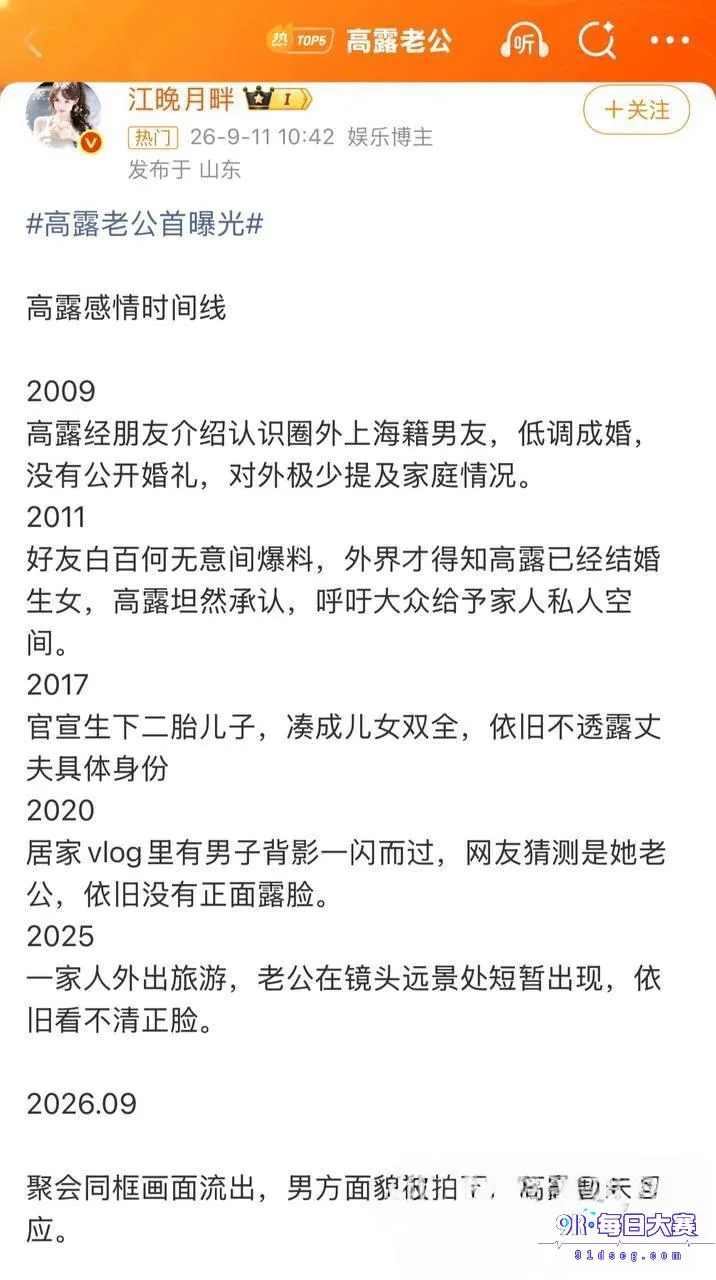The image size is (716, 1280).
Task: Open 江晚月畔's profile avatar
Action: point(68,119)
